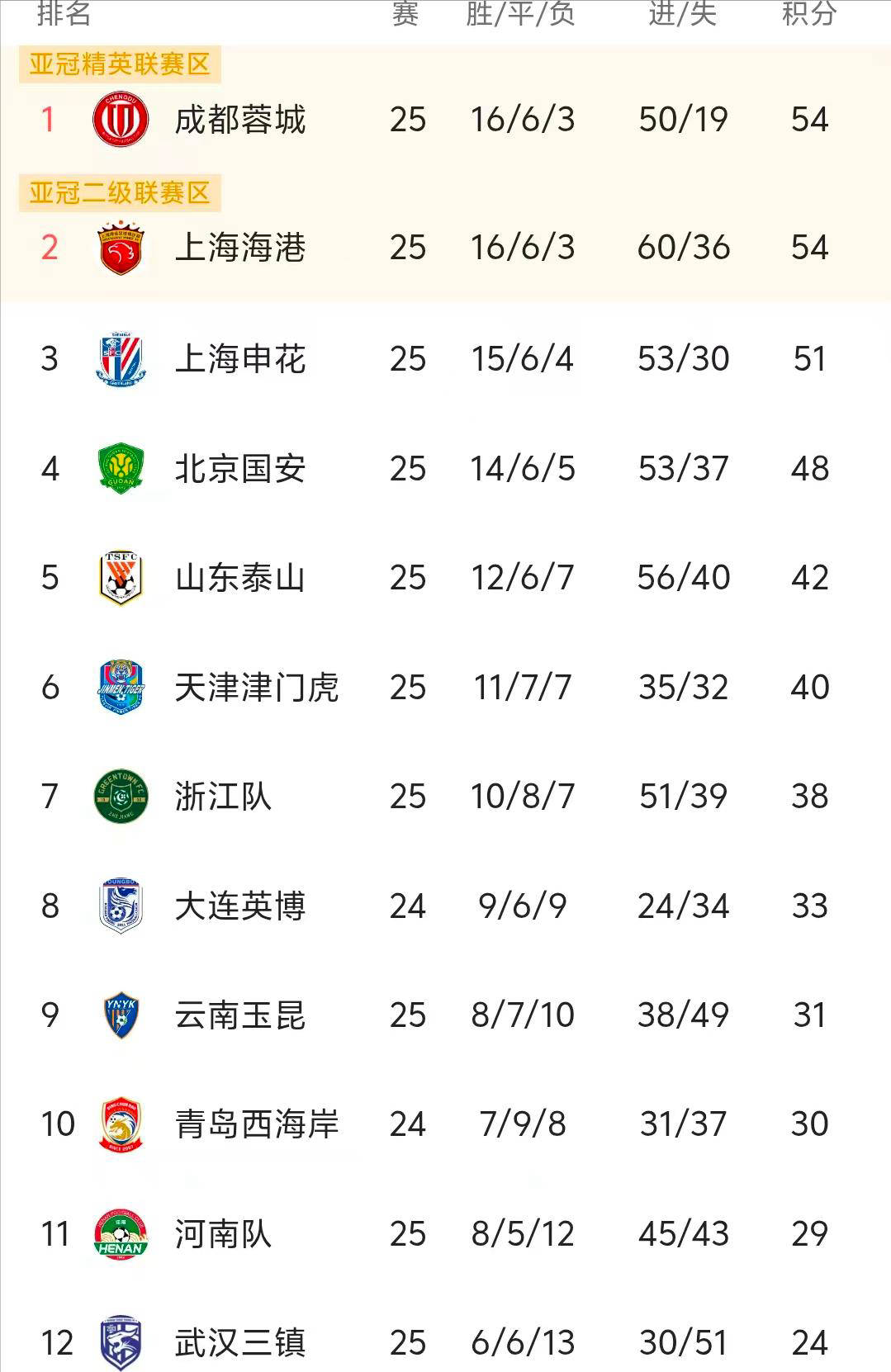Tap the 河南队 team row
The width and height of the screenshot is (891, 1372).
point(223,1234)
